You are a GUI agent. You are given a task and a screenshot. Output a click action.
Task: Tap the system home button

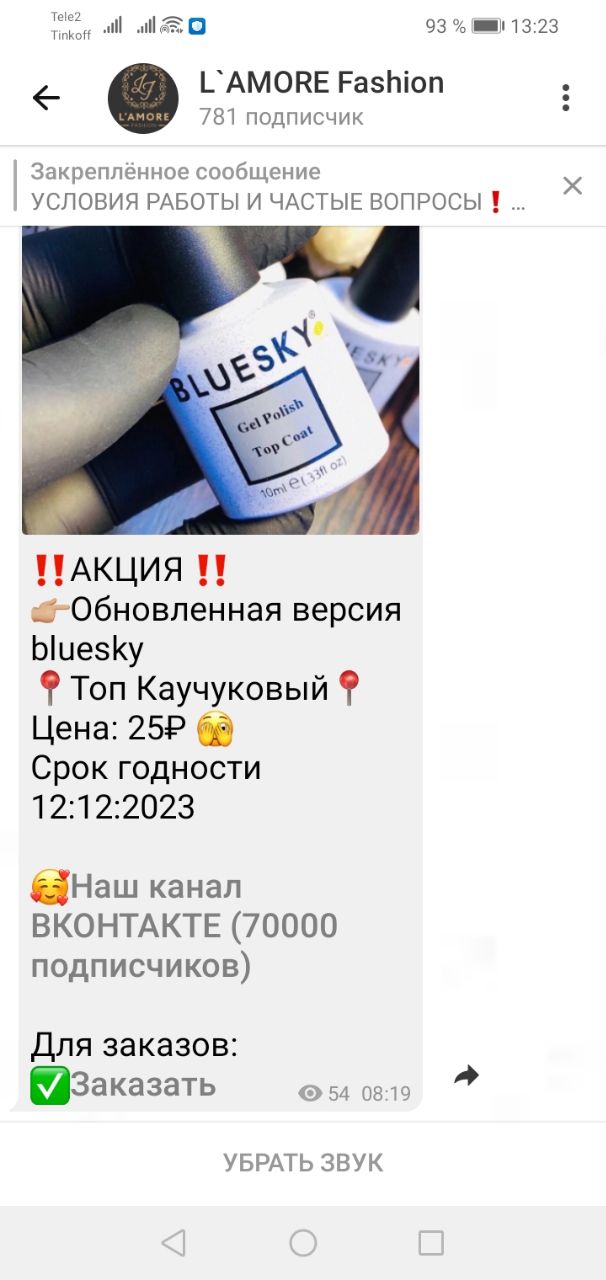[303, 1243]
